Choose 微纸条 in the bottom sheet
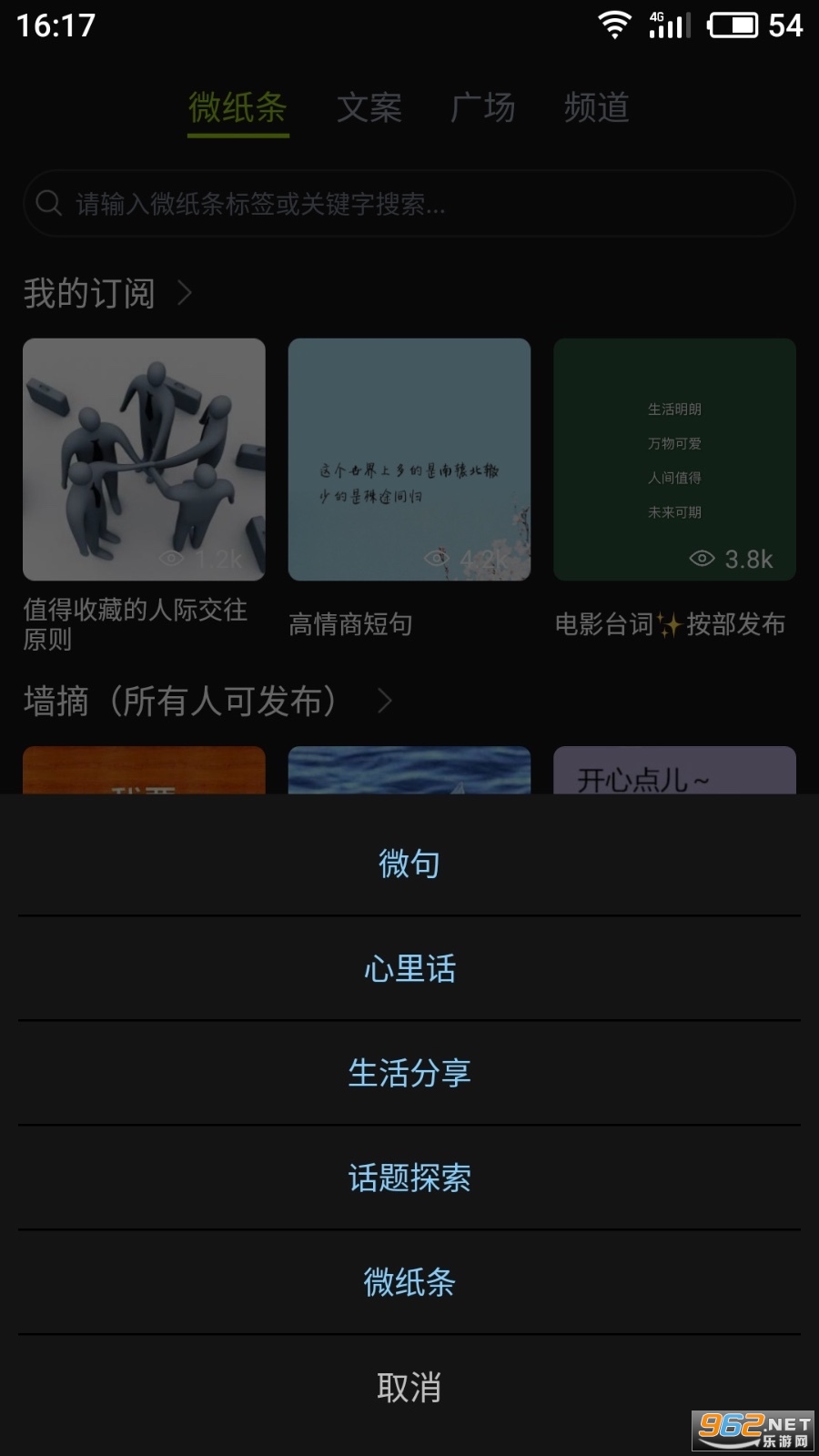Viewport: 819px width, 1456px height. coord(409,1282)
